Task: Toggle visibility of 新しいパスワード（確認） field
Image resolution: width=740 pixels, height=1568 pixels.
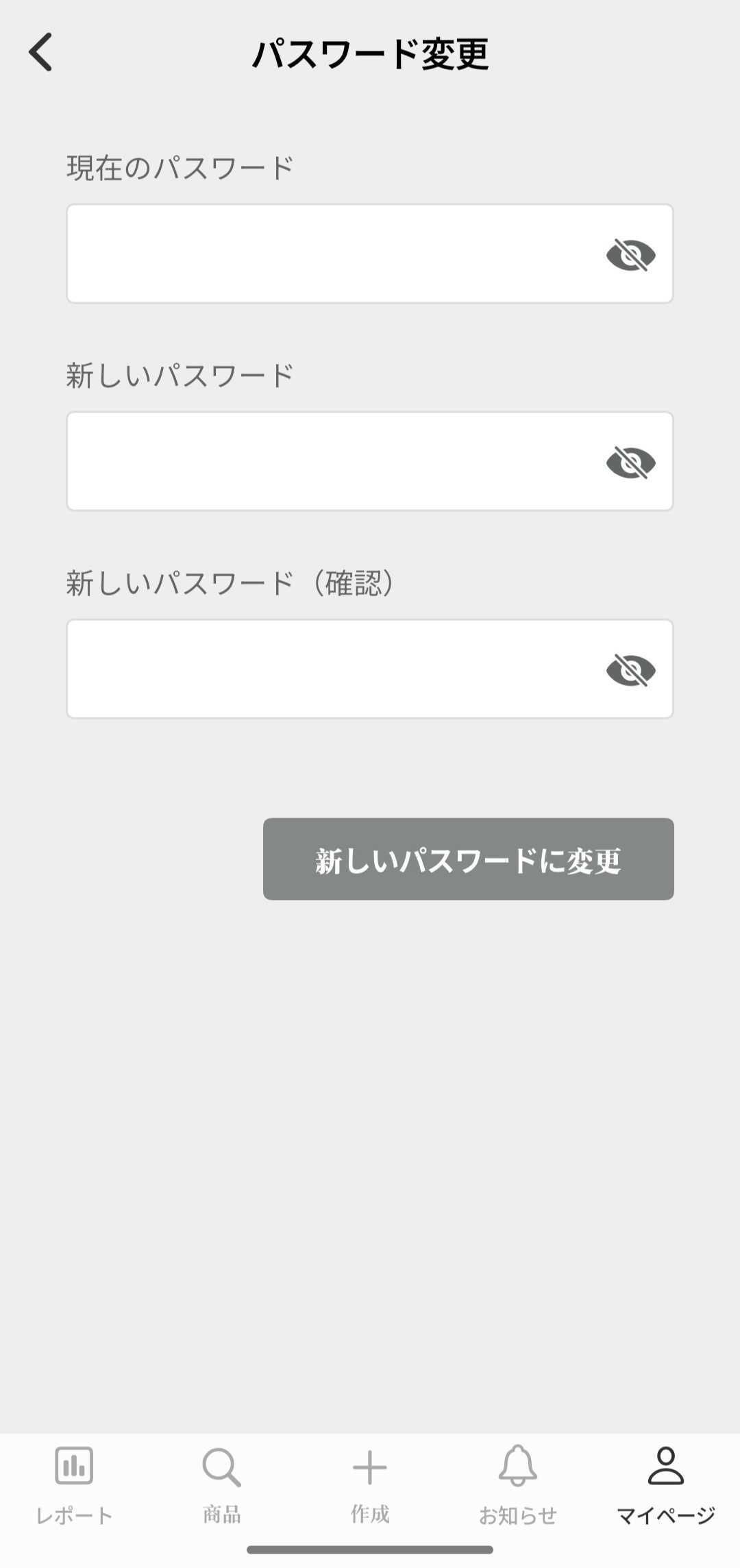Action: (630, 670)
